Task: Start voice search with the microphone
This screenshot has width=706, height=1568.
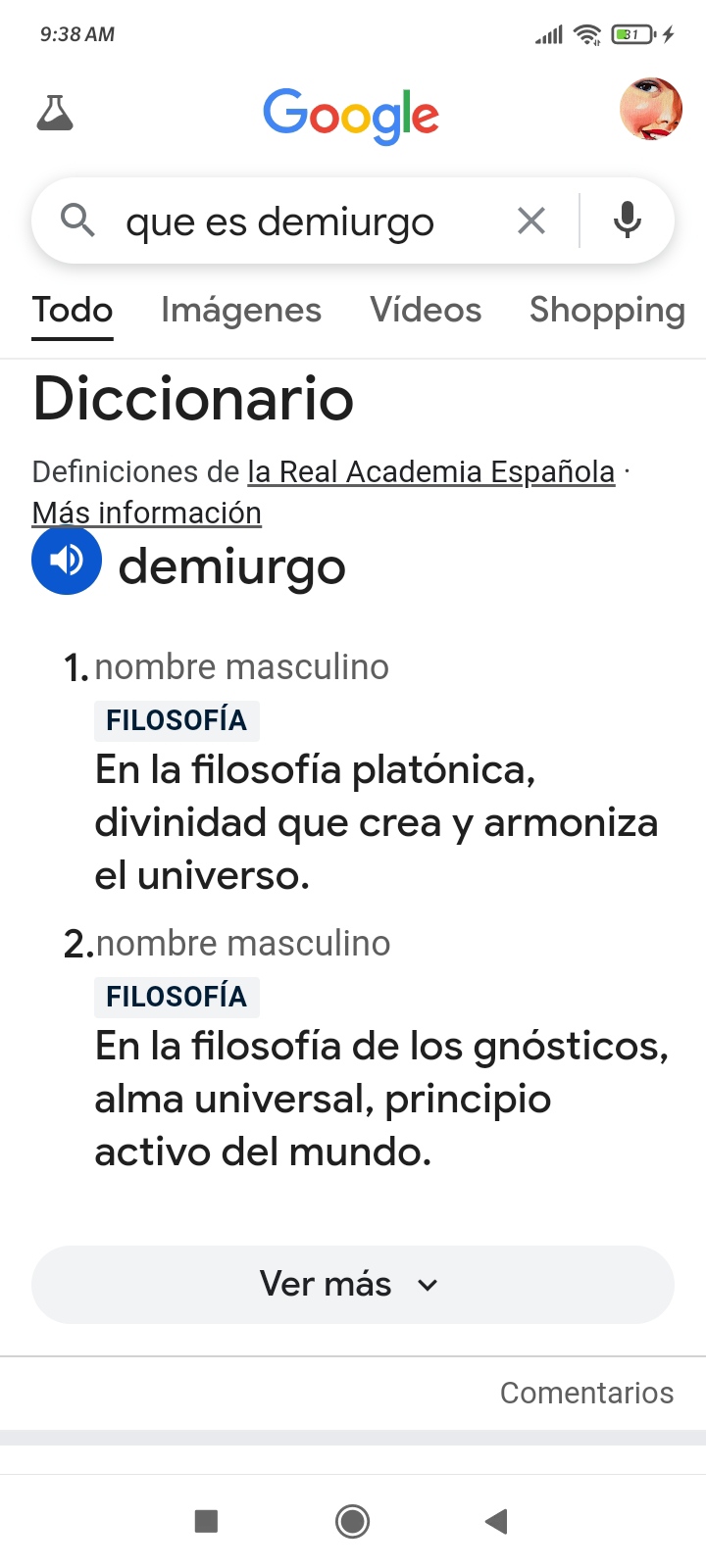Action: tap(628, 221)
